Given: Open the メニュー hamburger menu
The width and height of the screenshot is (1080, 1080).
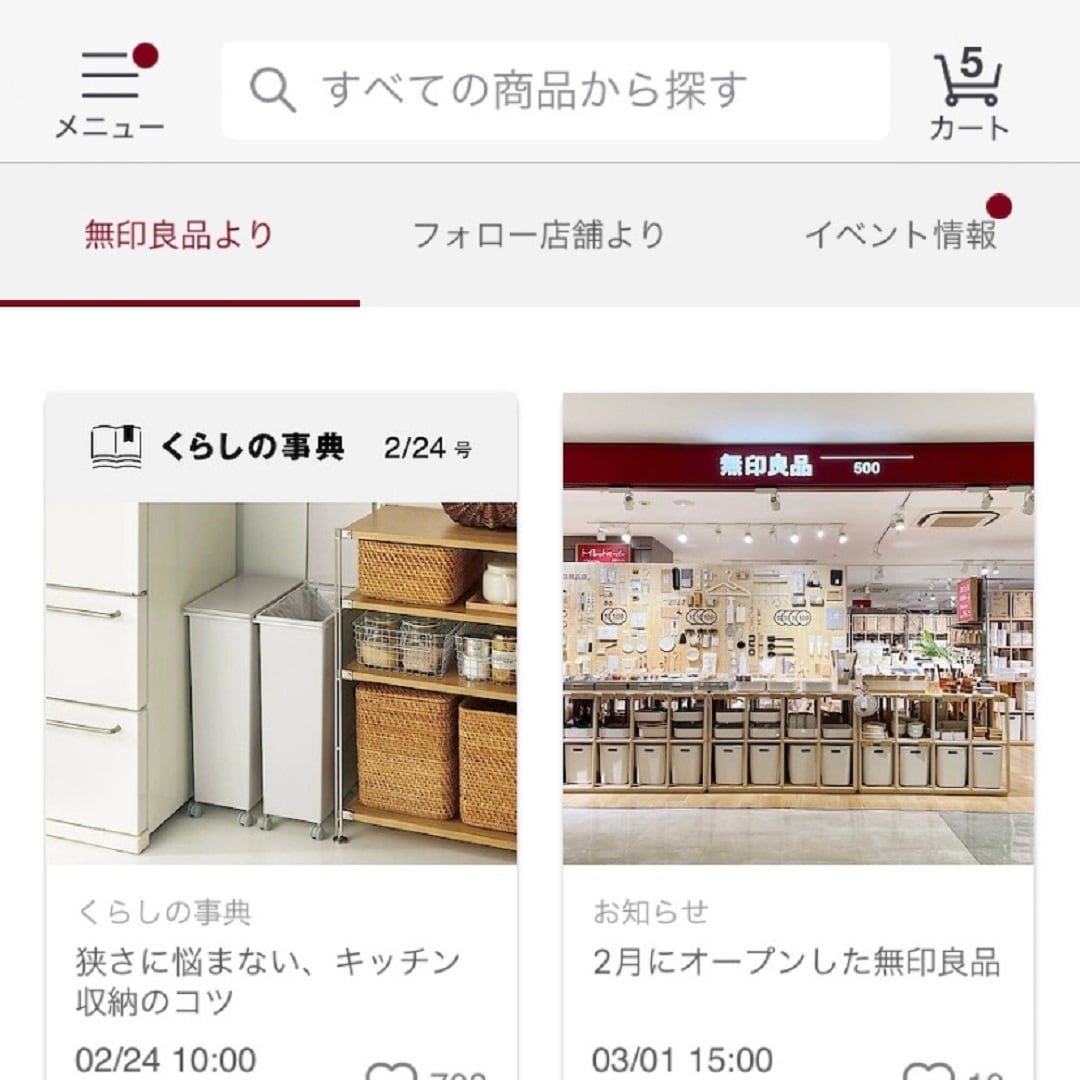Looking at the screenshot, I should (109, 91).
